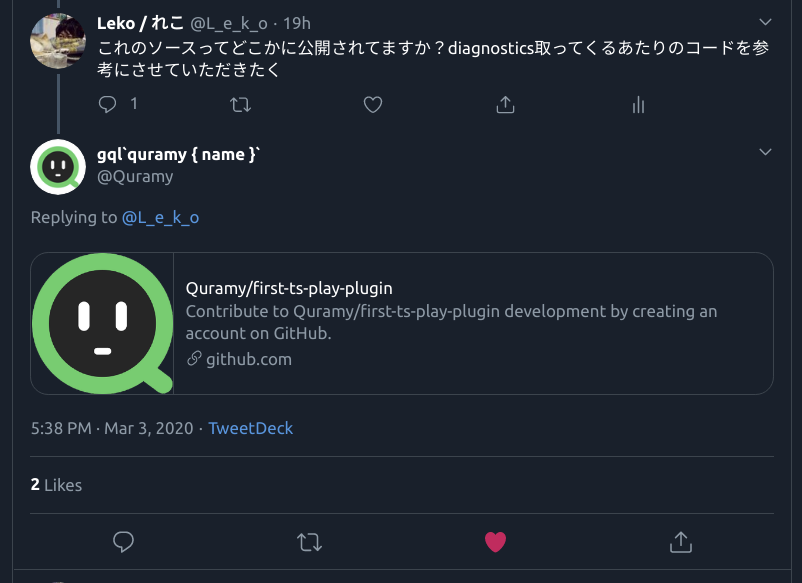Share Quramy's tweet
The width and height of the screenshot is (802, 583).
click(681, 541)
